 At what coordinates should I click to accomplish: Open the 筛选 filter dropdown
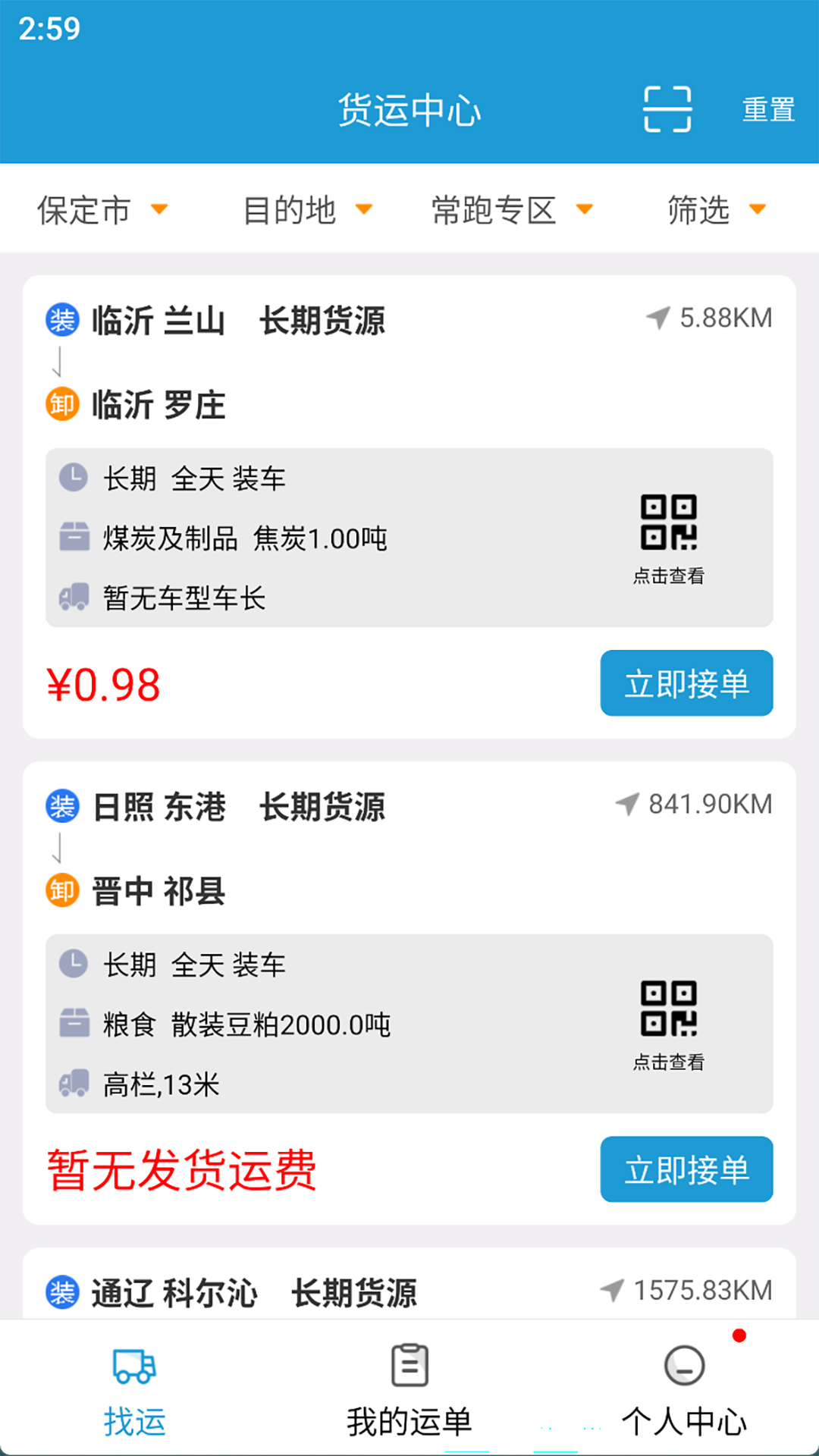717,210
